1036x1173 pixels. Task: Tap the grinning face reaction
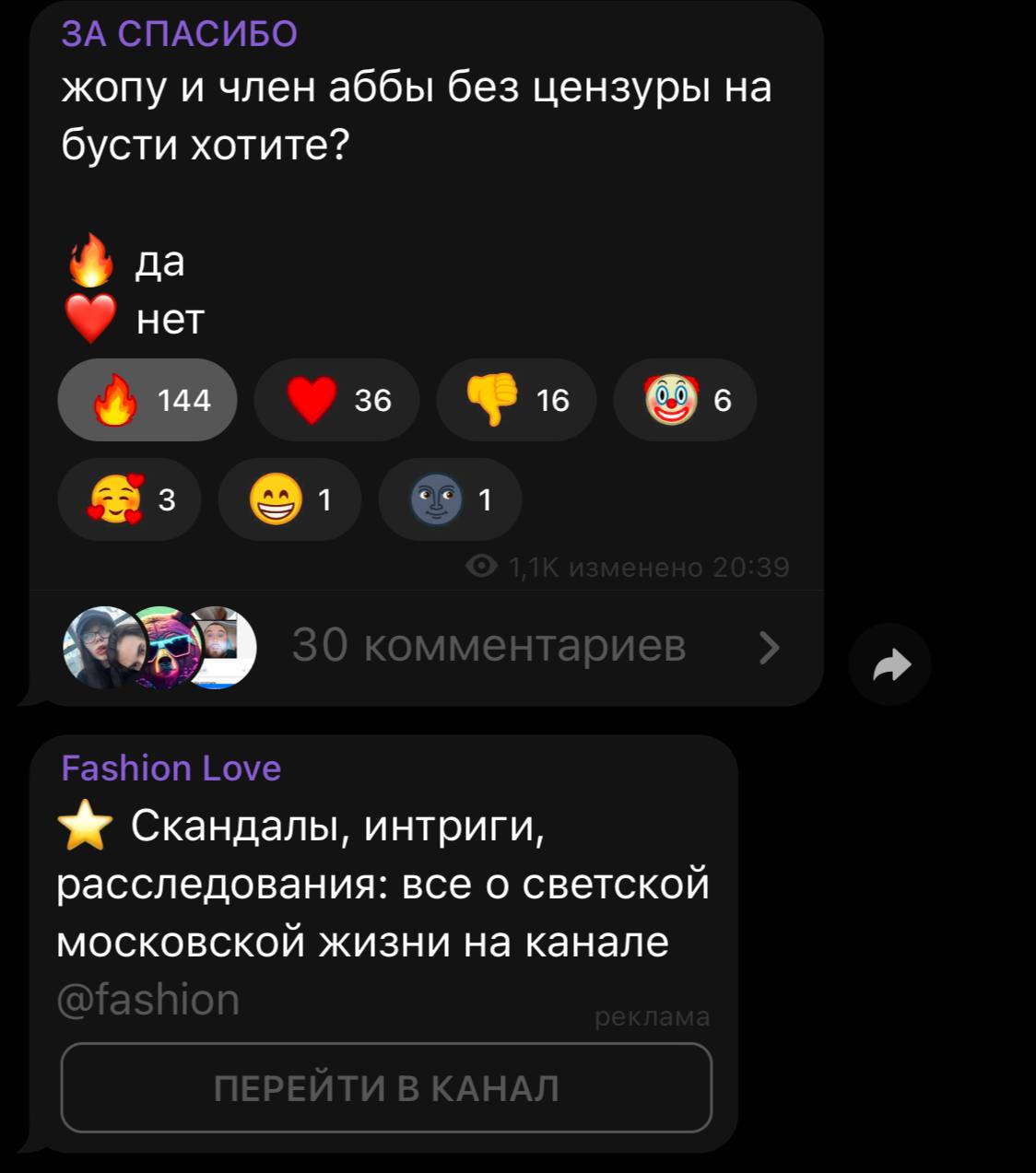tap(289, 499)
